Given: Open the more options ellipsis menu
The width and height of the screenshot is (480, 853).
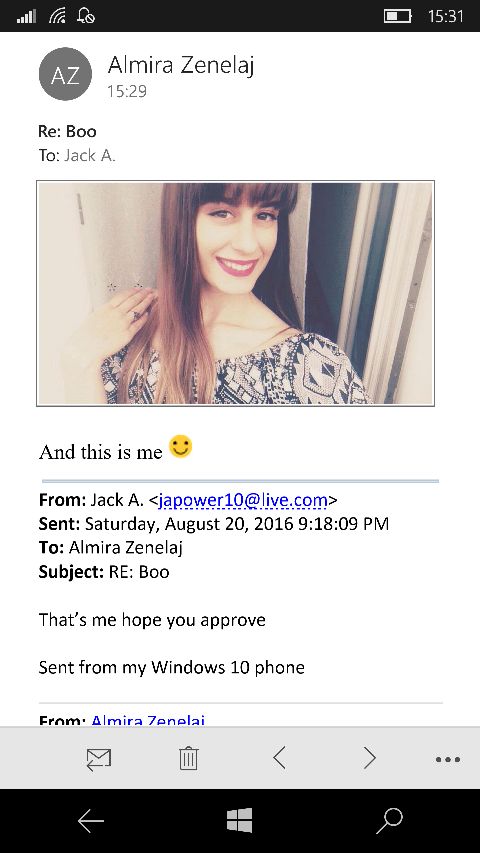Looking at the screenshot, I should click(x=448, y=759).
